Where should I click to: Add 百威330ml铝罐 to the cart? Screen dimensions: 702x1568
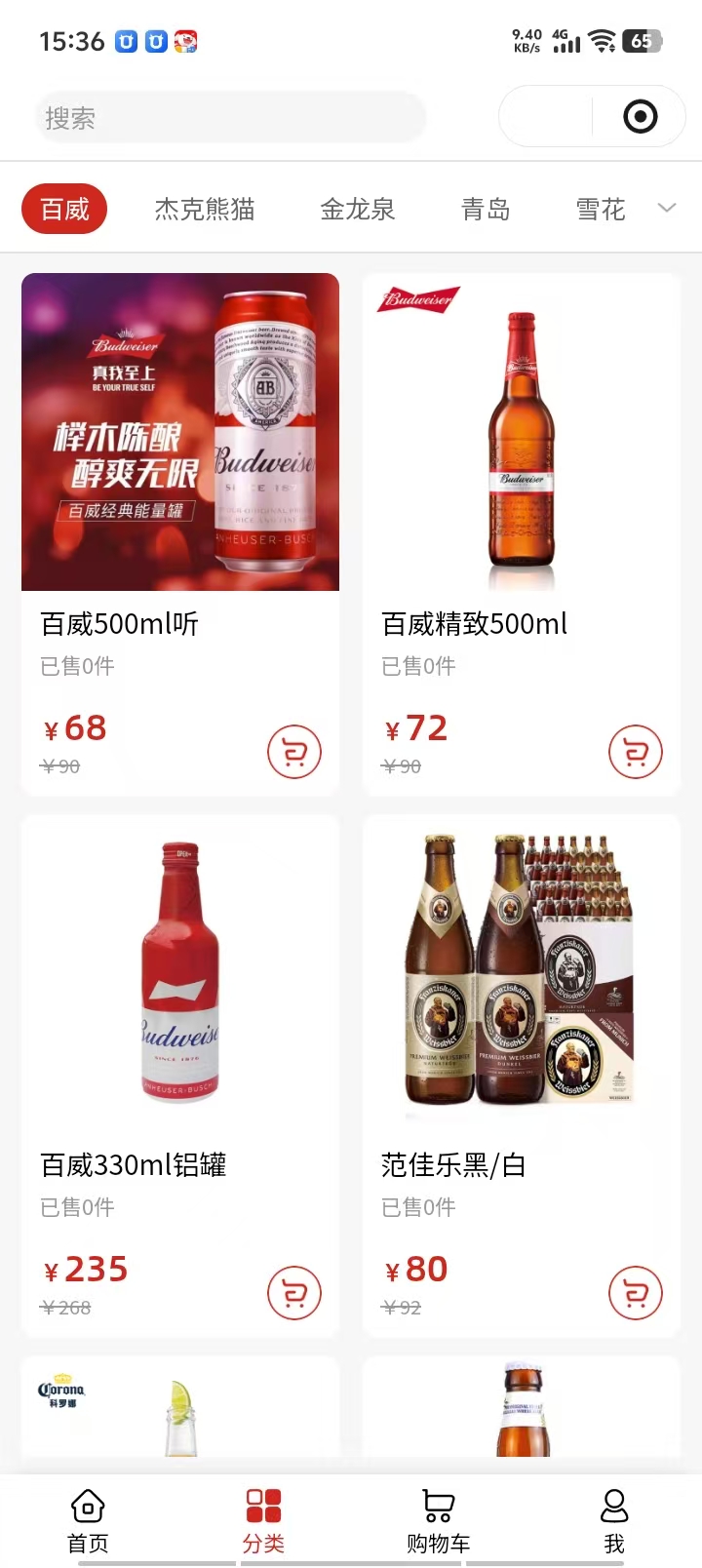[294, 1293]
